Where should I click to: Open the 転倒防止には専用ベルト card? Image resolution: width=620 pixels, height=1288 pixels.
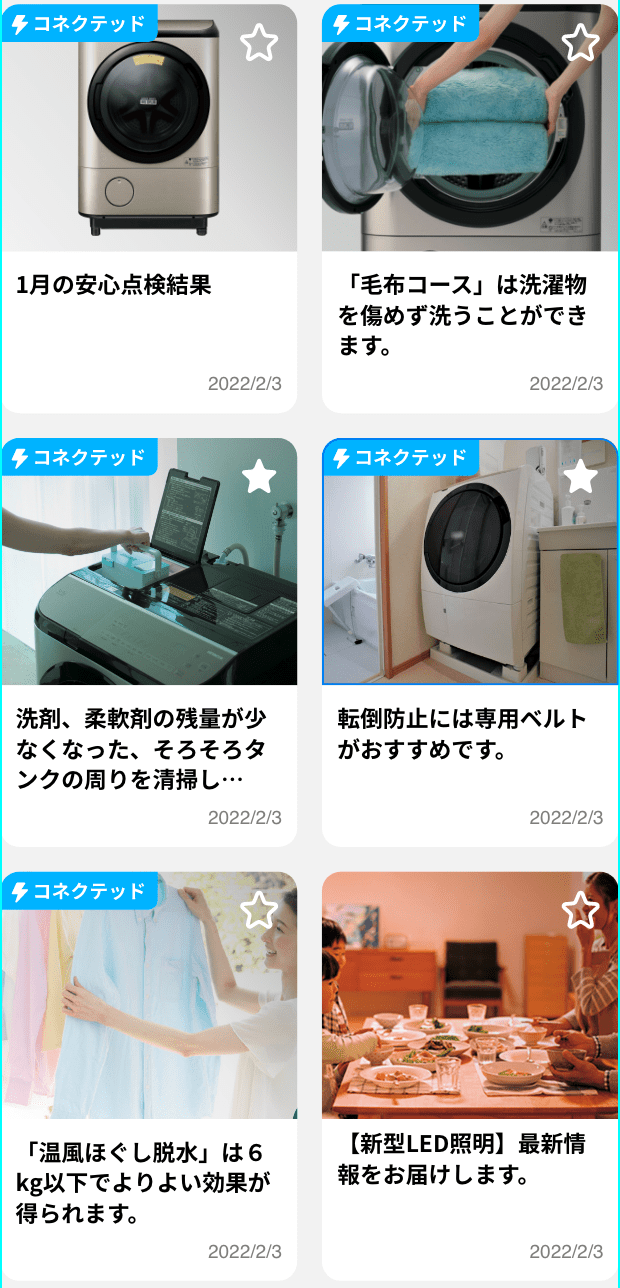click(x=469, y=734)
